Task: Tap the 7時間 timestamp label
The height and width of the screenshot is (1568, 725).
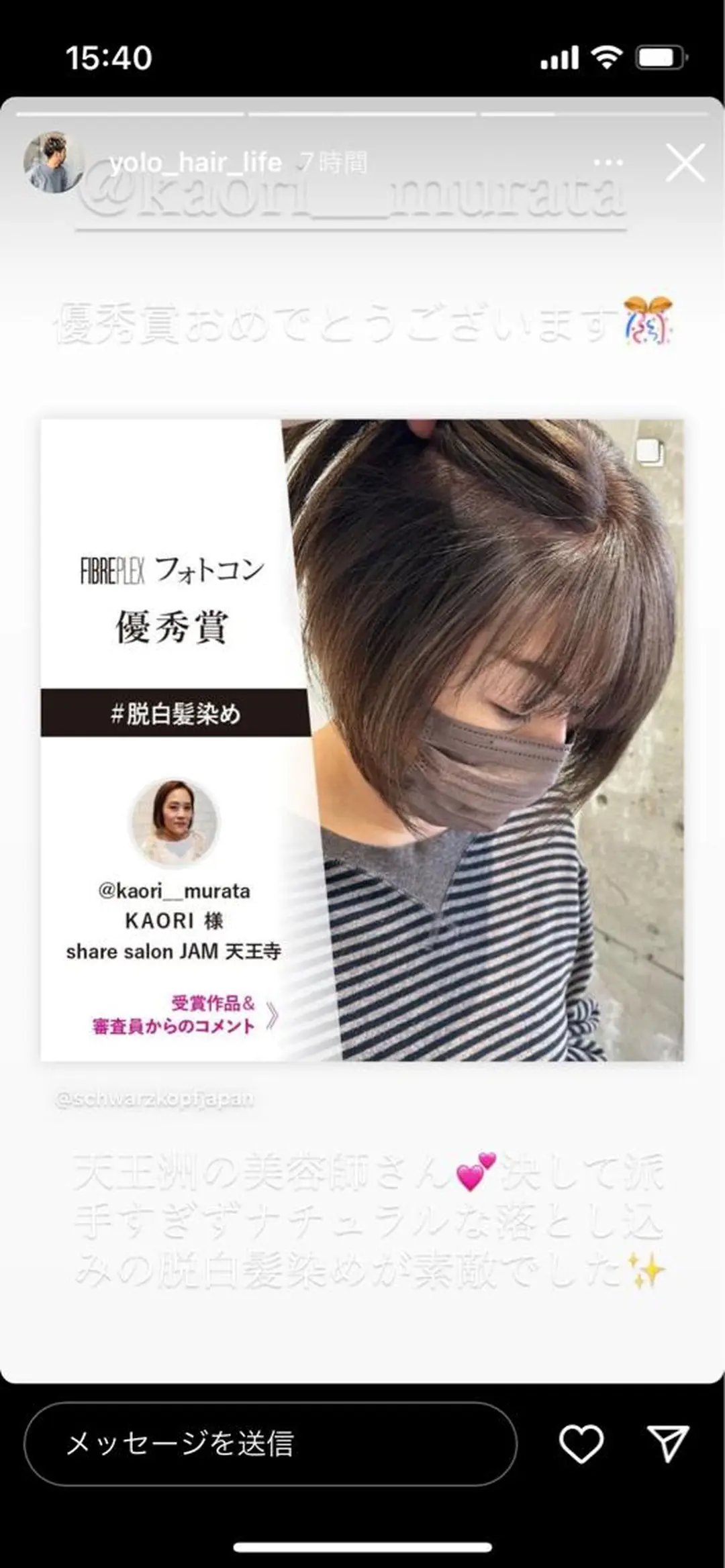Action: 337,161
